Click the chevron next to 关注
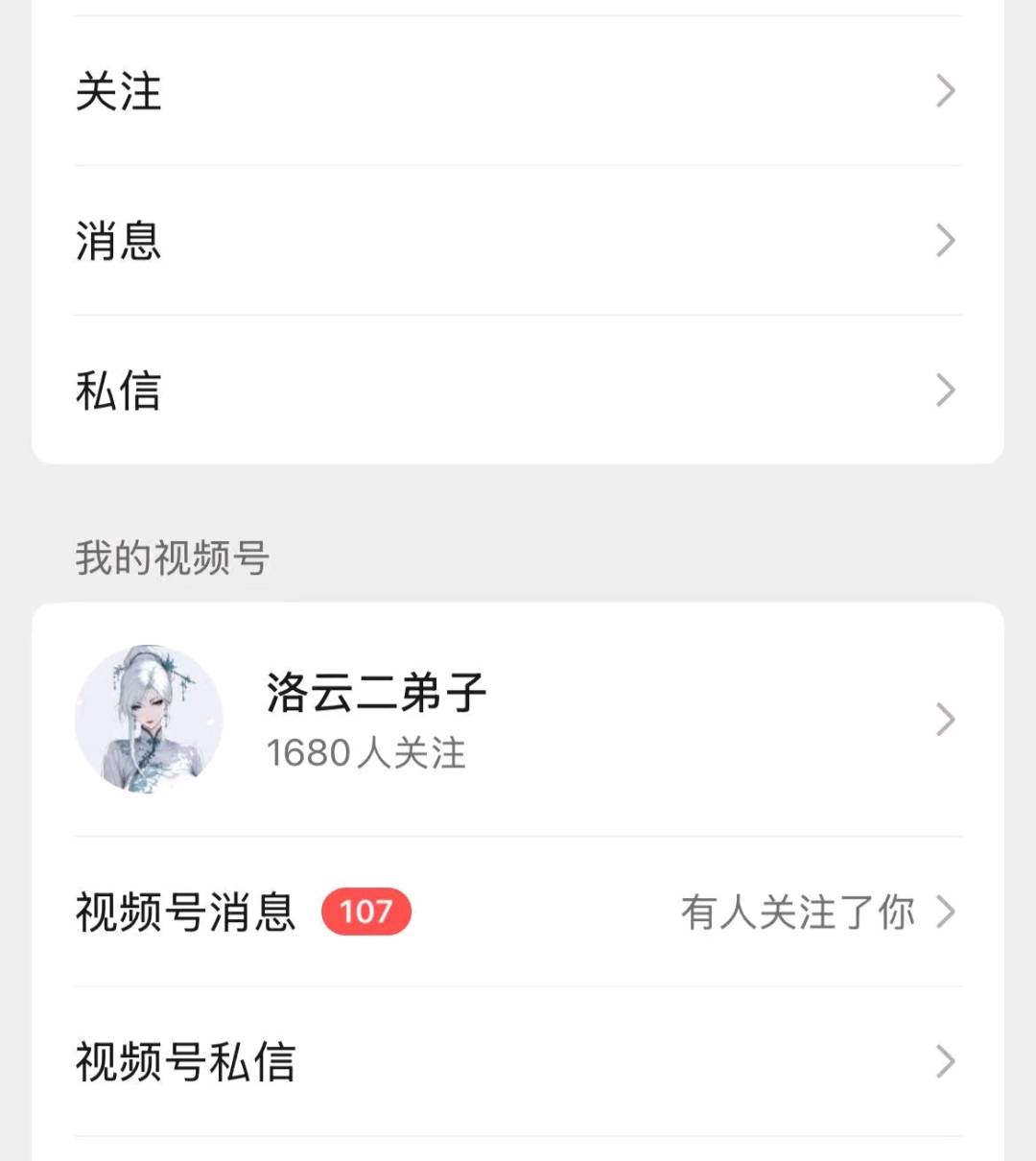 (947, 91)
